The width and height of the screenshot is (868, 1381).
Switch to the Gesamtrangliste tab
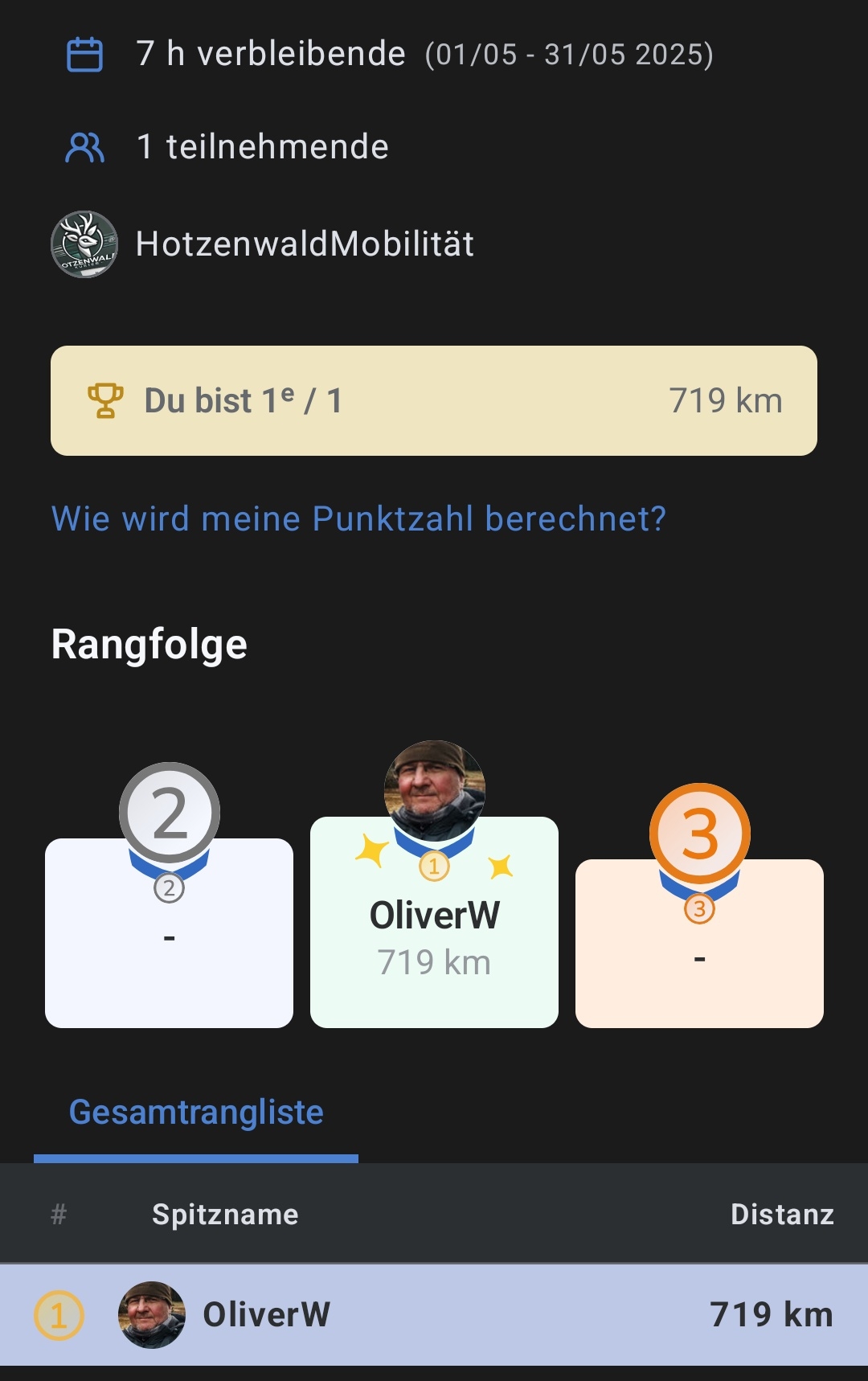click(196, 1113)
